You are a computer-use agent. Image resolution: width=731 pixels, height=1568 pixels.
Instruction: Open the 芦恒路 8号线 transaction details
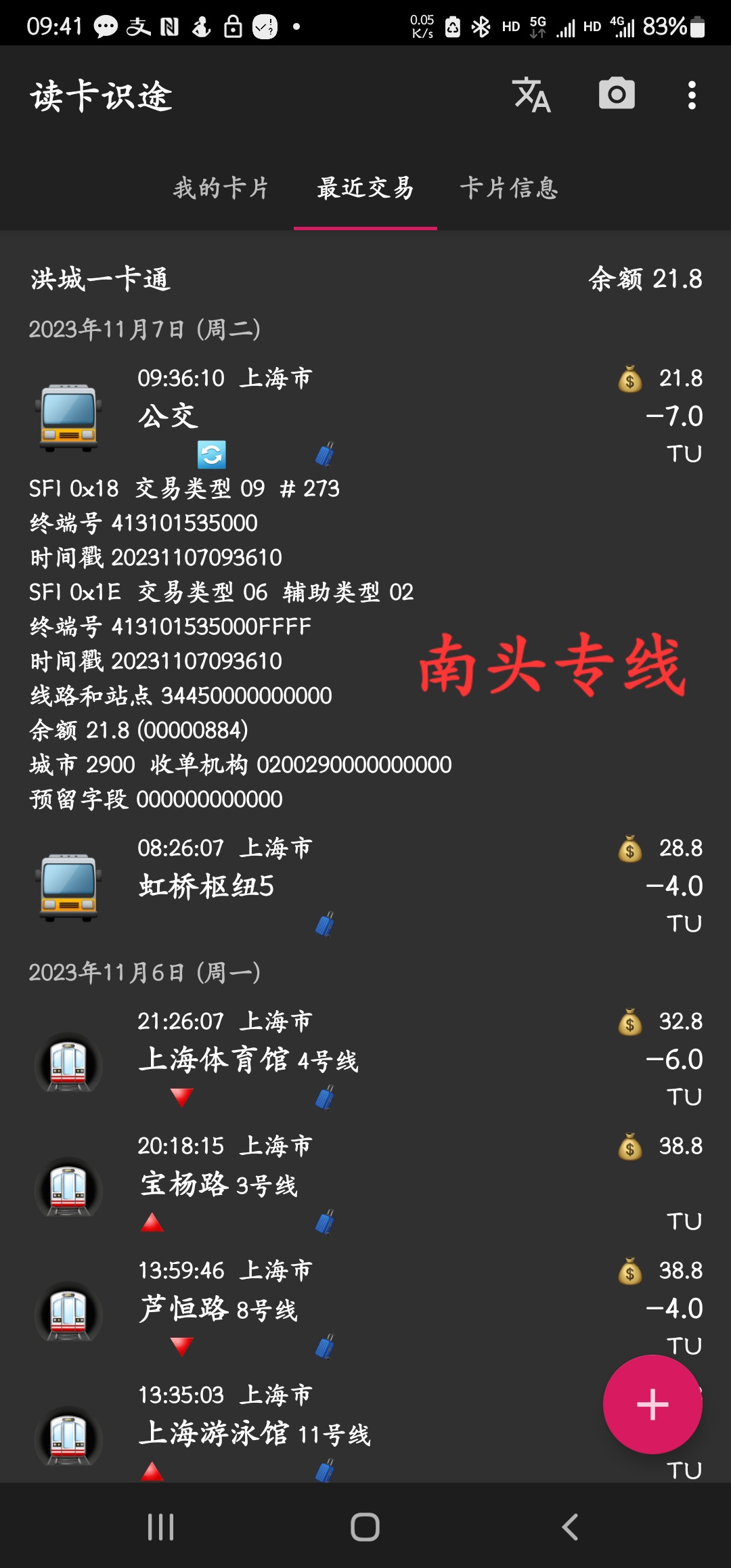pyautogui.click(x=365, y=1308)
